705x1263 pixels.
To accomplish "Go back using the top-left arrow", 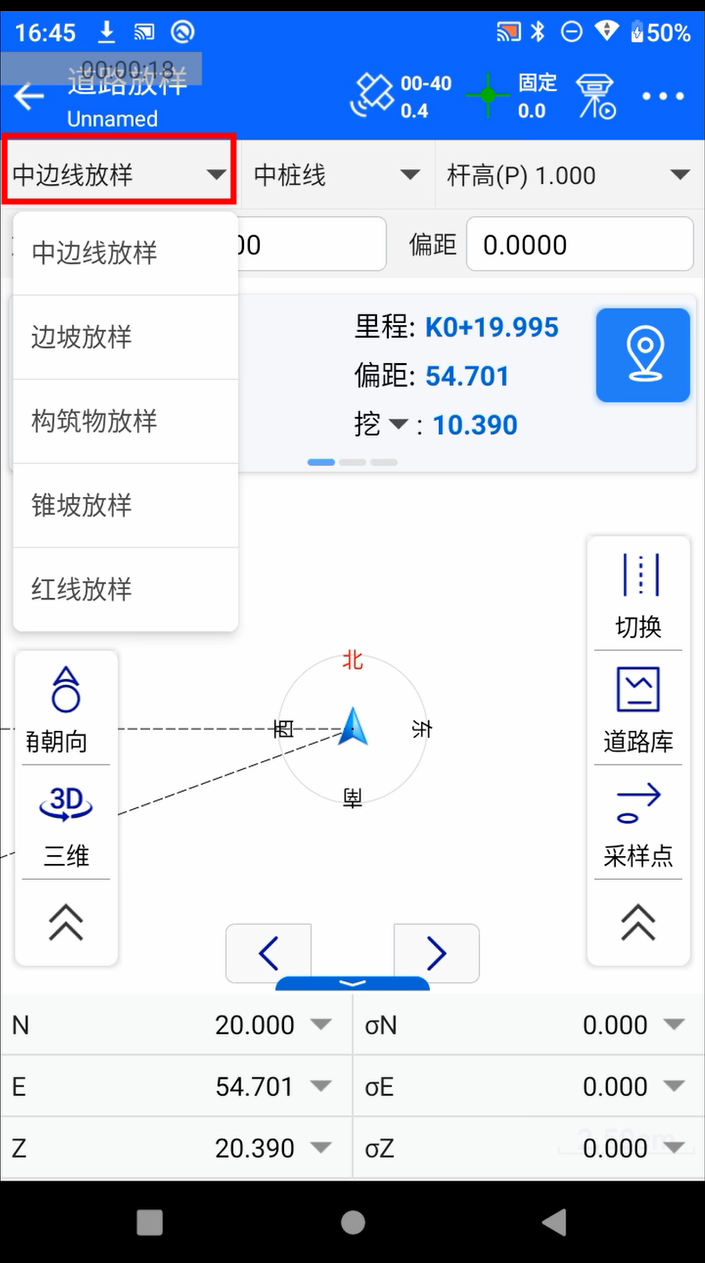I will pyautogui.click(x=30, y=97).
